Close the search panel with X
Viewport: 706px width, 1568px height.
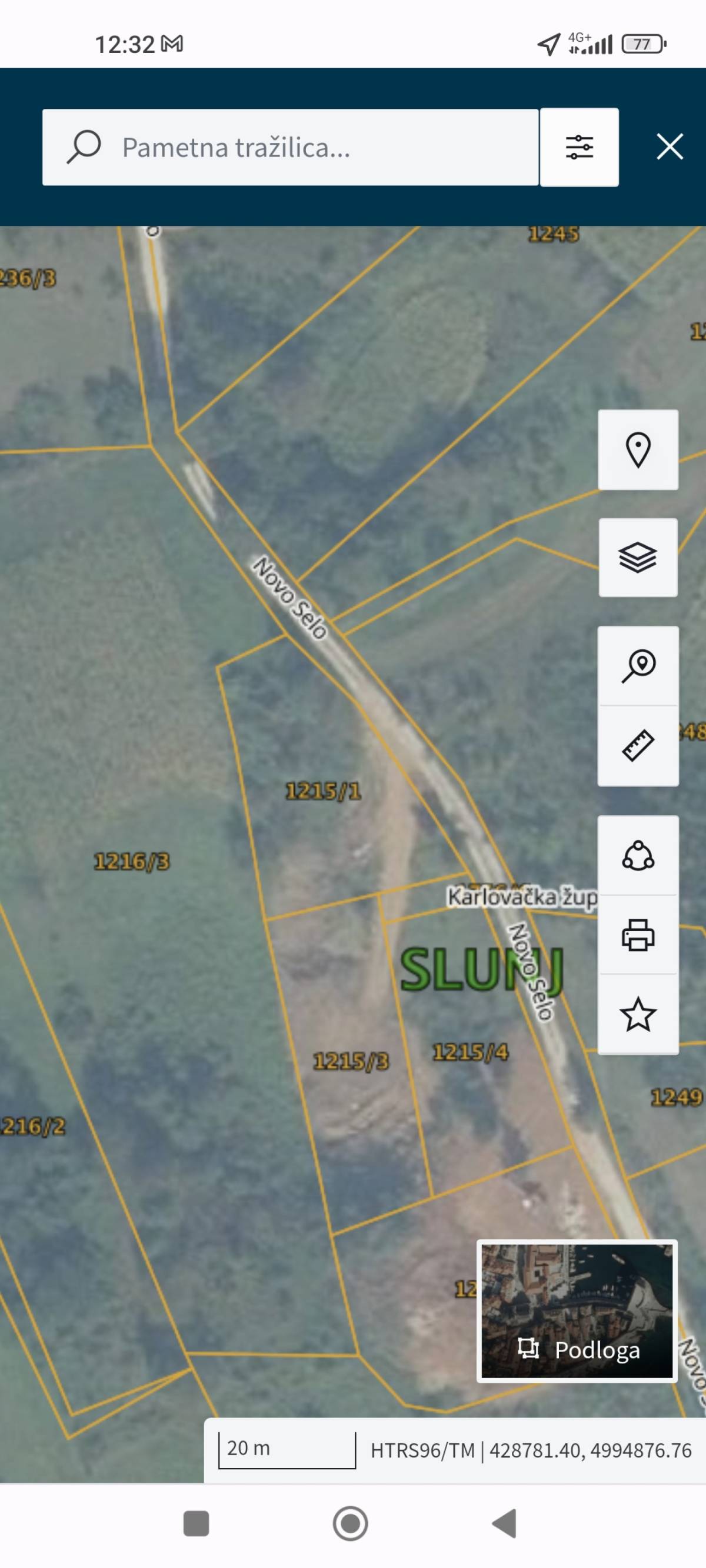point(670,146)
